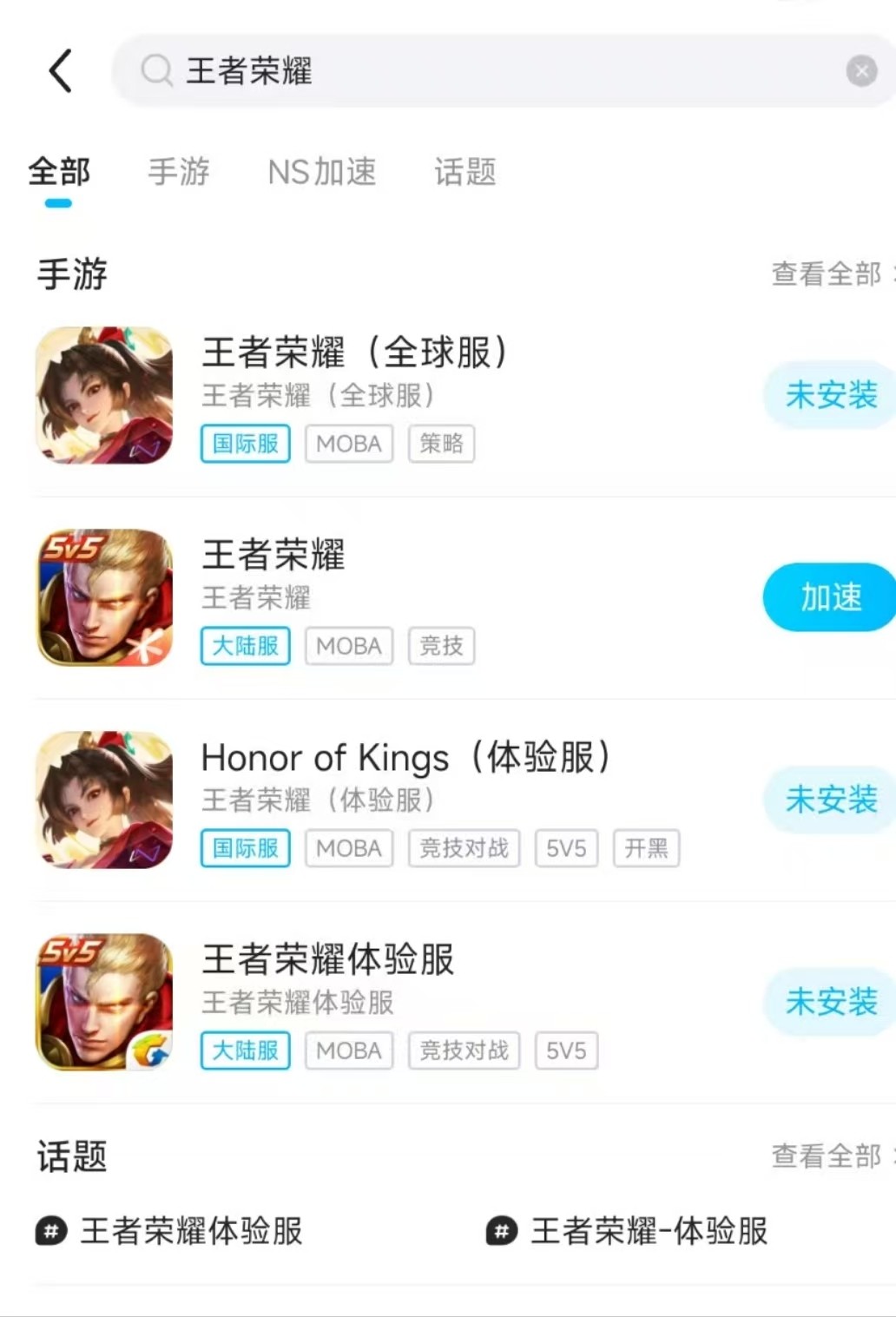View all results in 话题 section
The image size is (896, 1317).
tap(829, 1156)
